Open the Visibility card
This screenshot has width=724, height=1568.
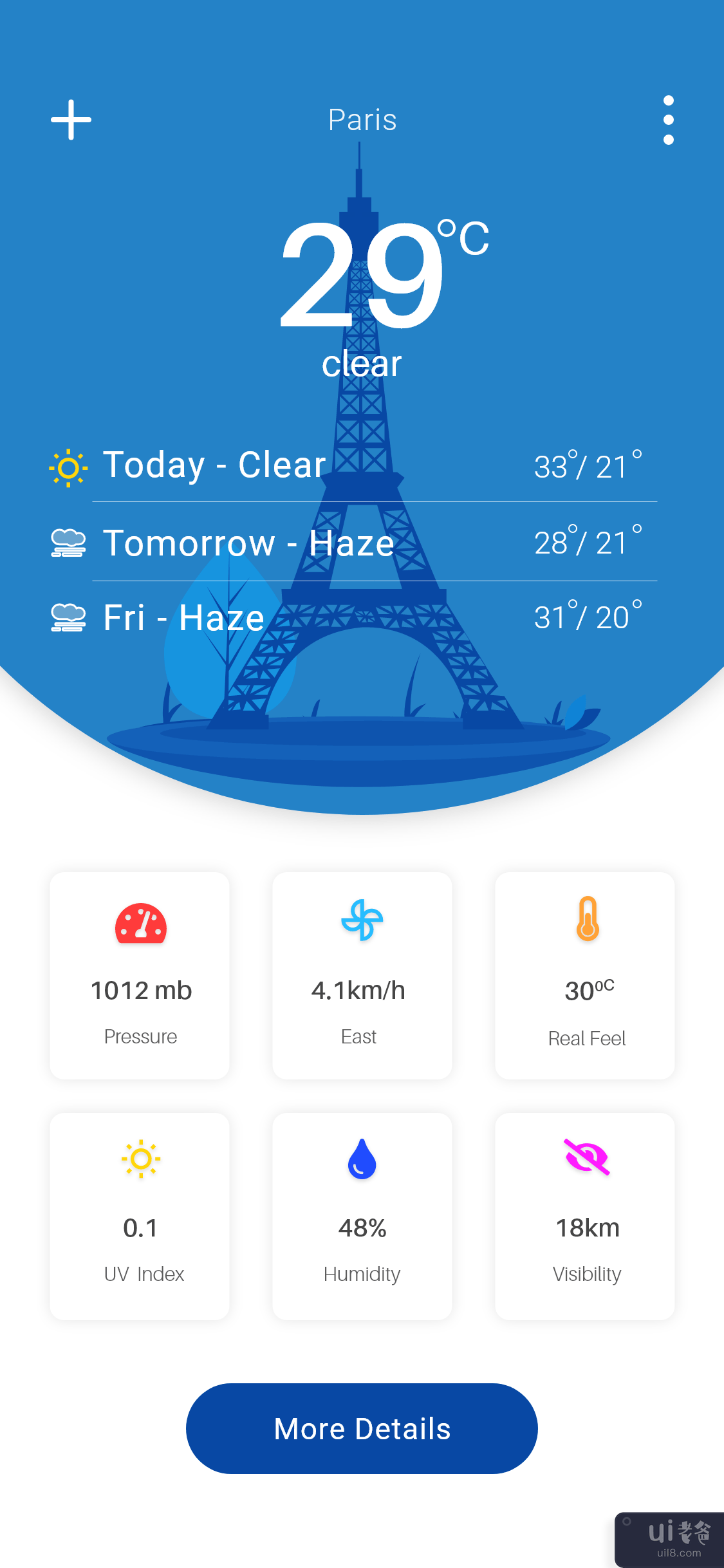tap(584, 1216)
